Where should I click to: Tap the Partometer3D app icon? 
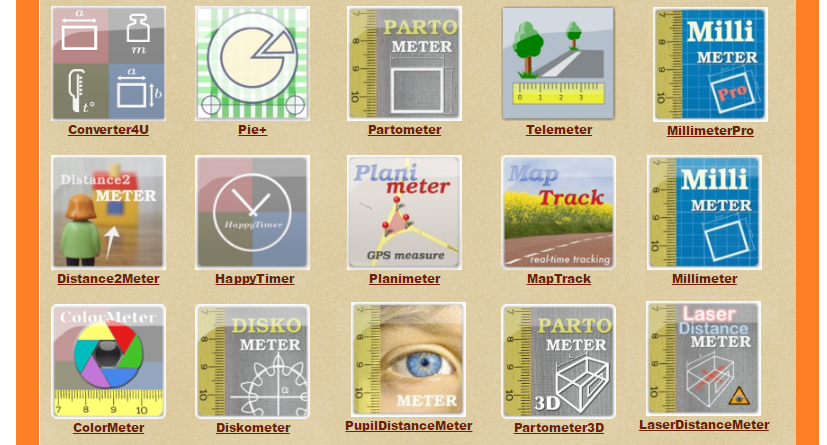(x=558, y=361)
